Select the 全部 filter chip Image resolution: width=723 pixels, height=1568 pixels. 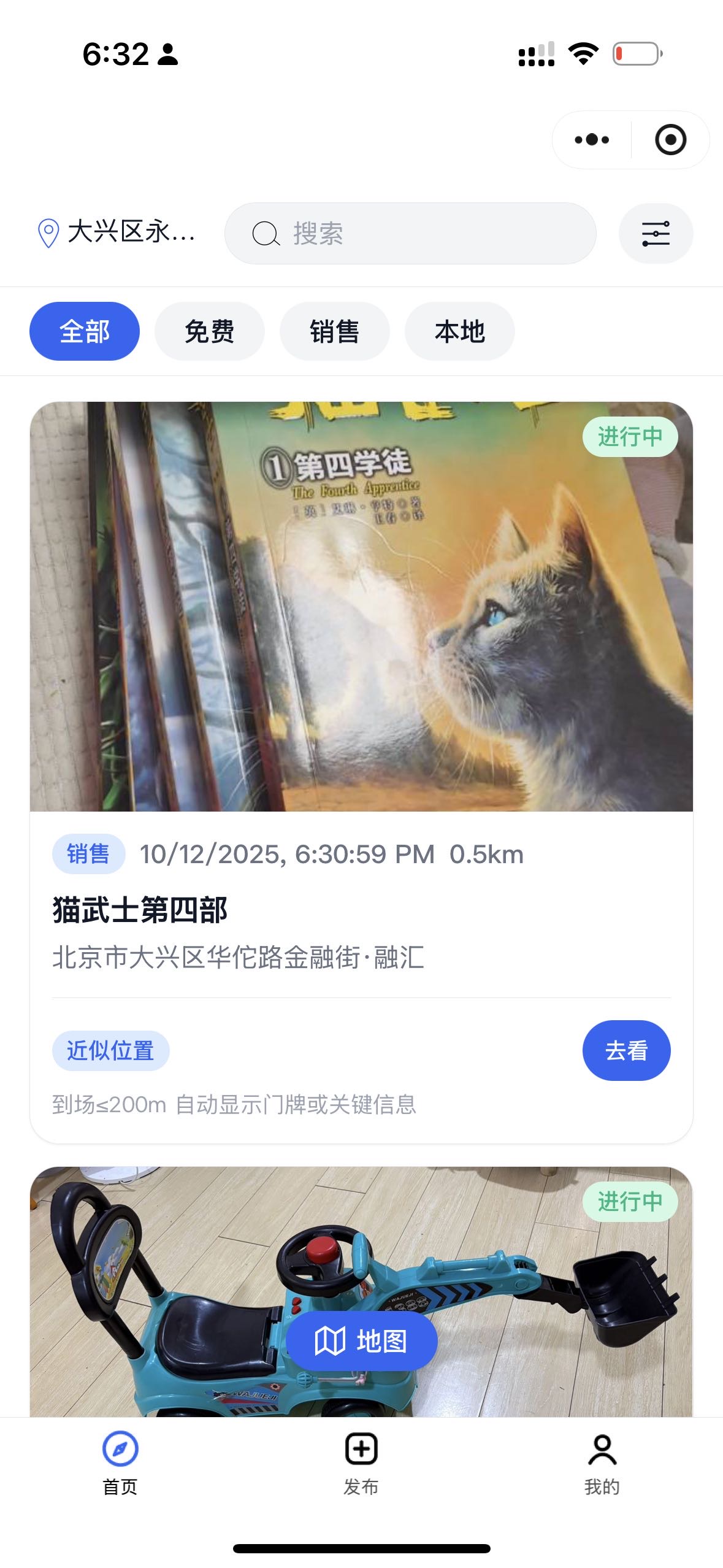[x=85, y=331]
